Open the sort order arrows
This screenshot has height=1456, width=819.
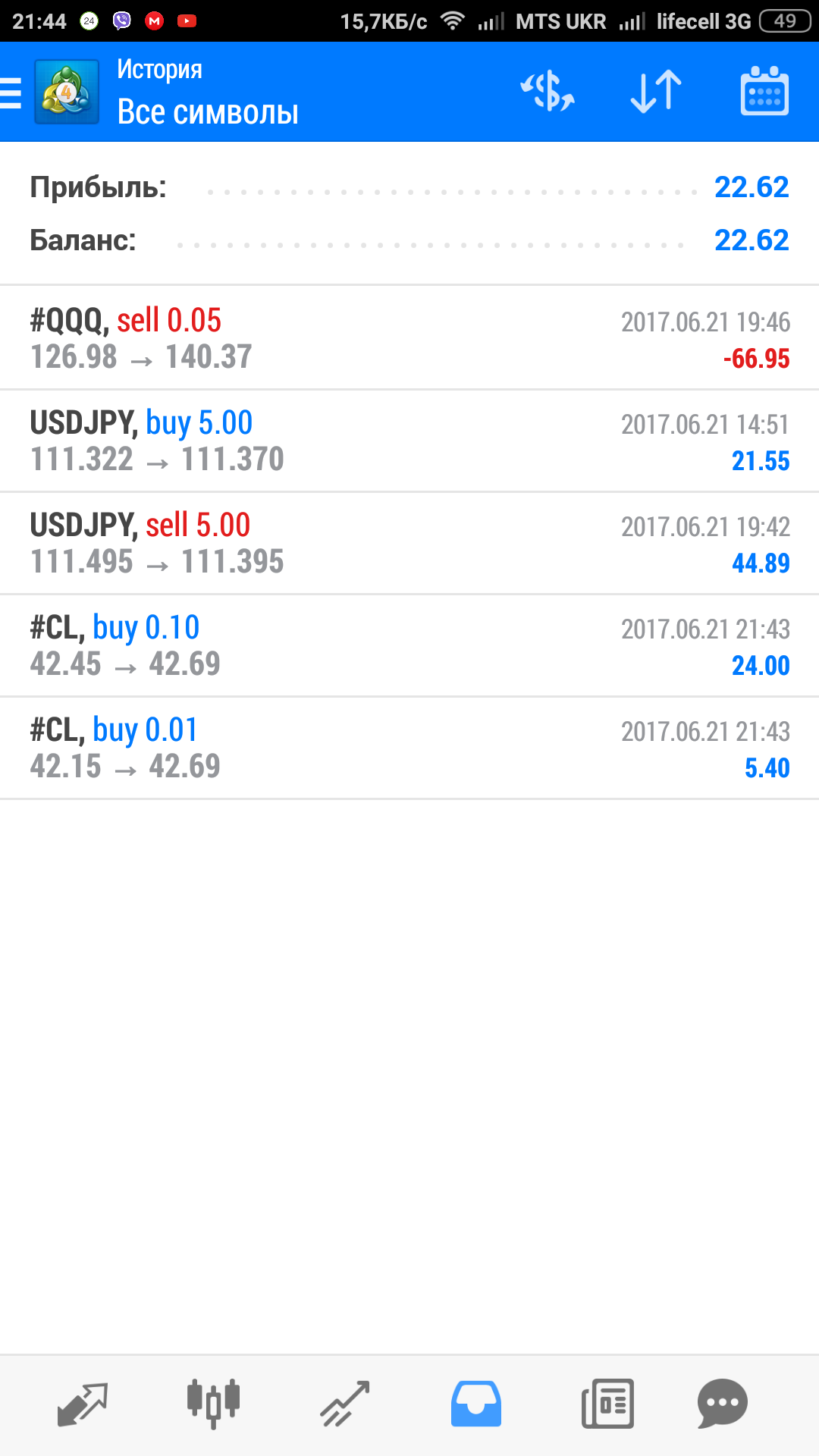(x=656, y=92)
